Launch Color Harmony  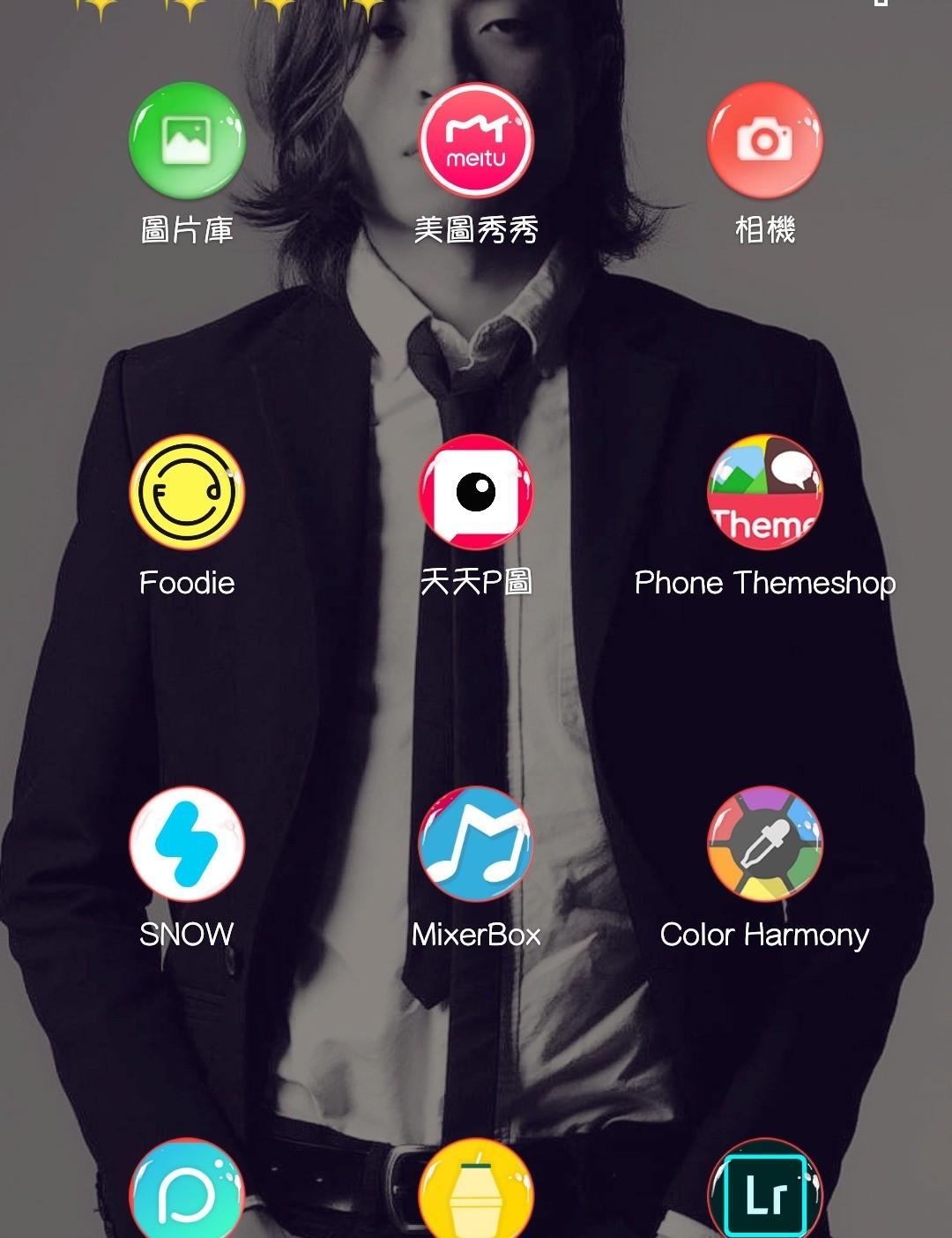click(764, 844)
